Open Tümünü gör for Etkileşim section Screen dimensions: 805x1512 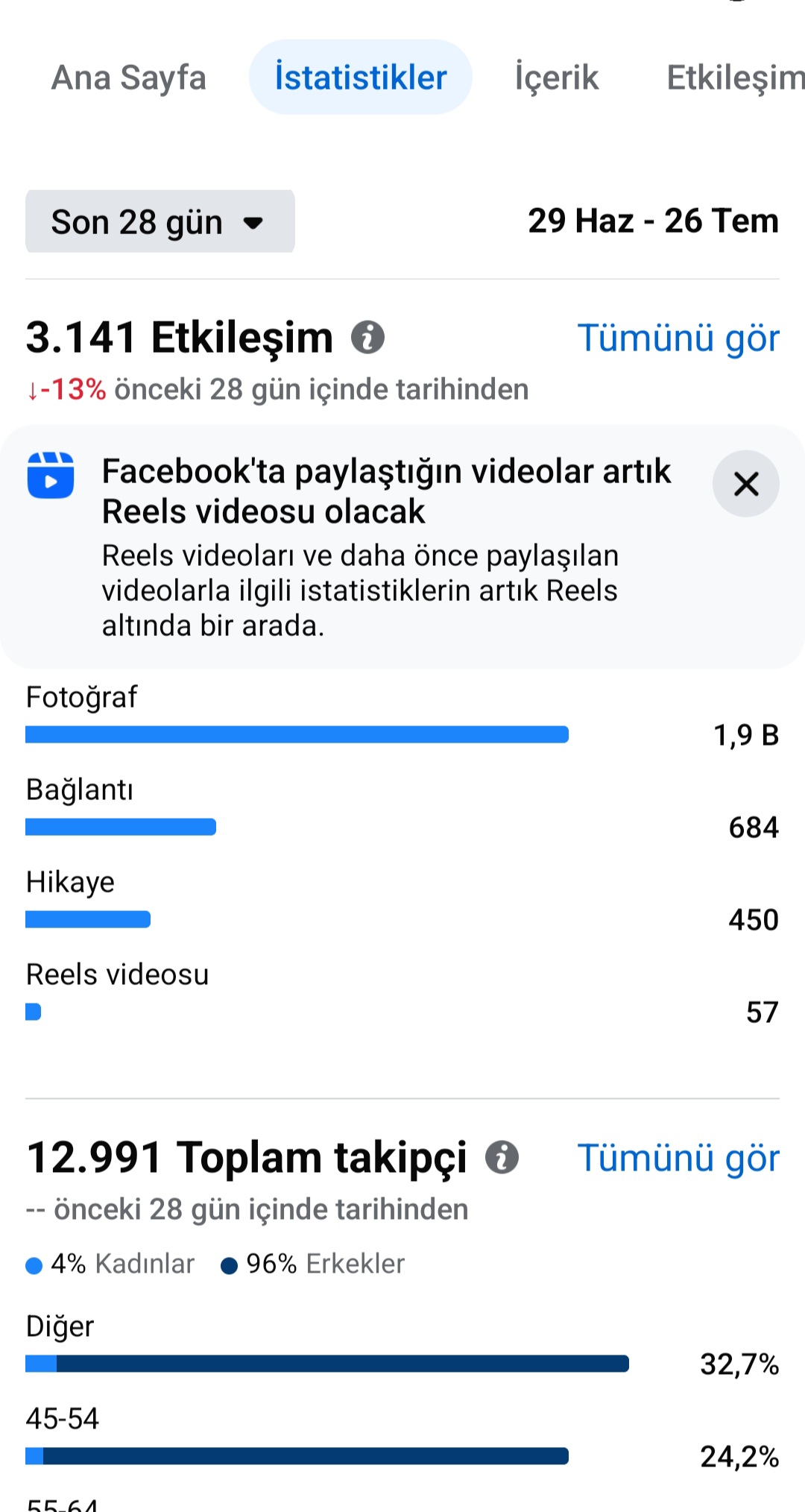[678, 338]
